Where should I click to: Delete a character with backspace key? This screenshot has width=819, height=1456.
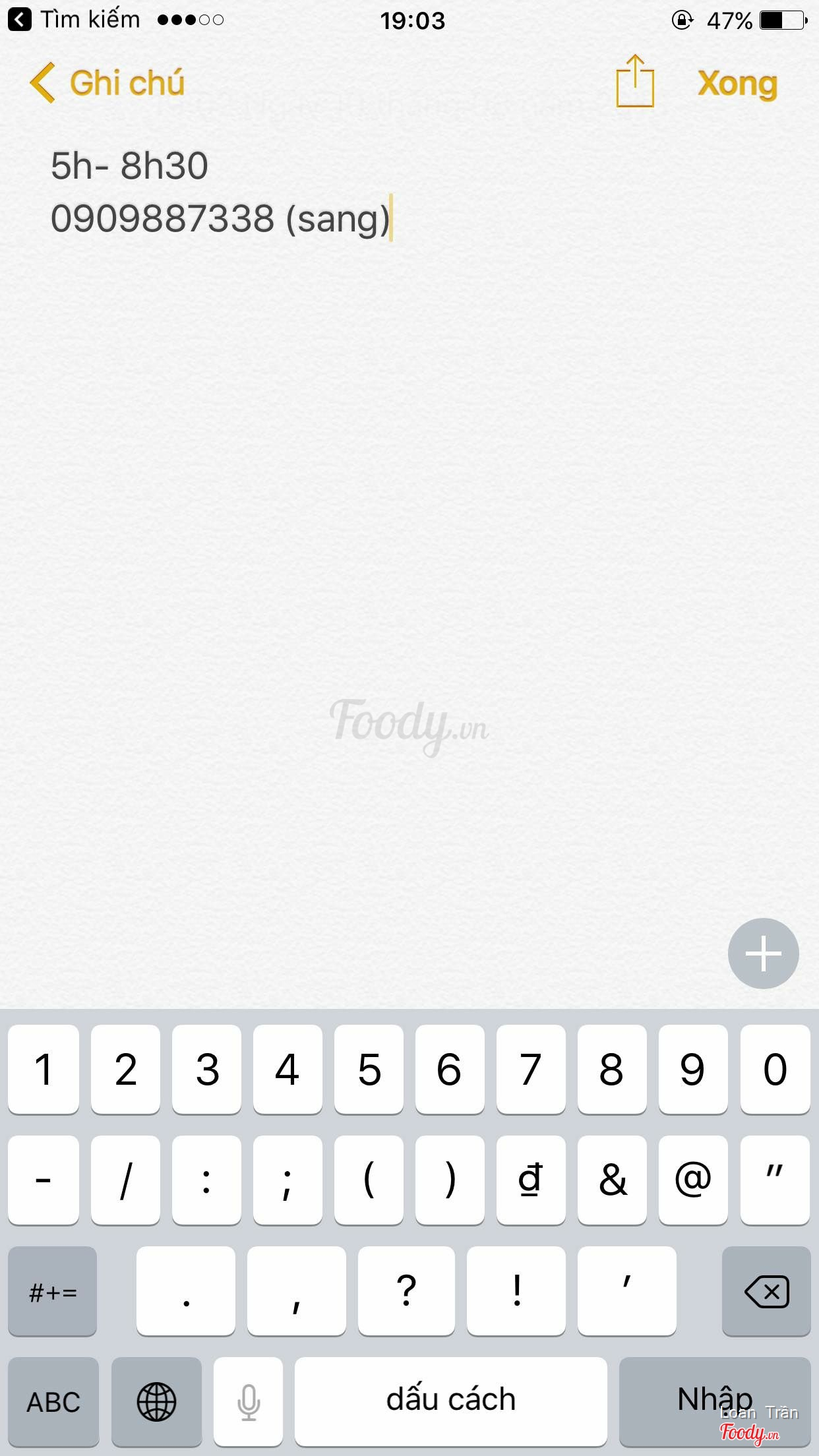point(766,1291)
